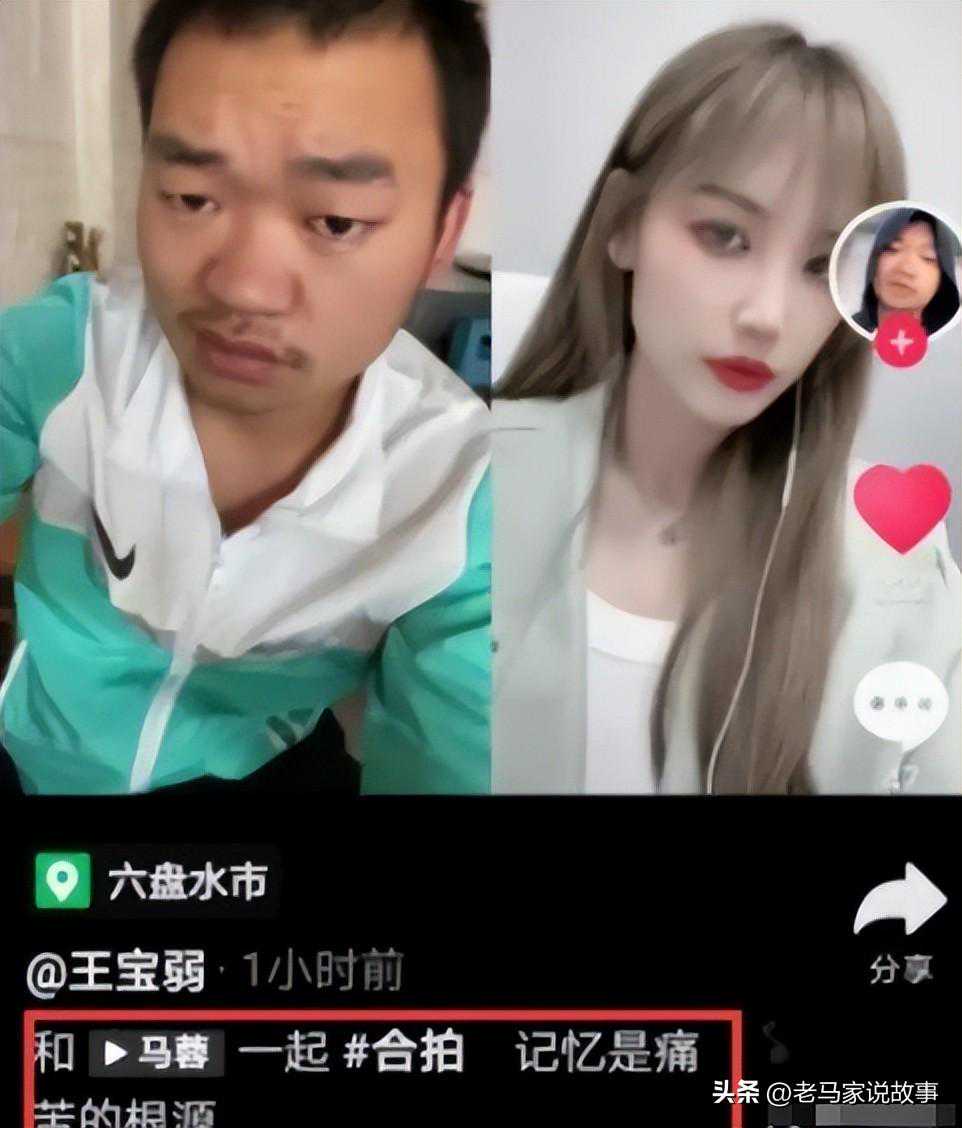Image resolution: width=962 pixels, height=1128 pixels.
Task: Open the #合拍 hashtag
Action: [x=404, y=1054]
